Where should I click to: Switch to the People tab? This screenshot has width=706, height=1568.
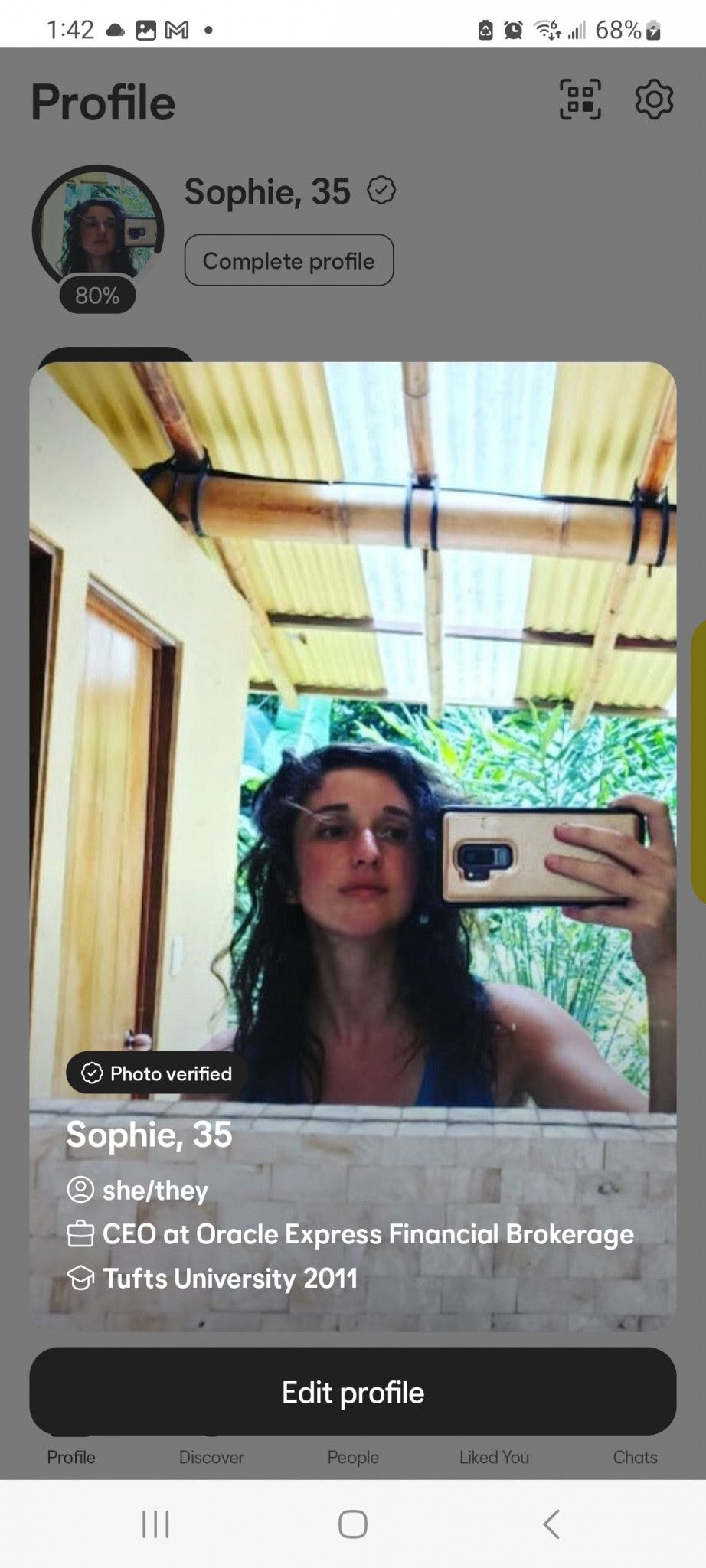point(353,1456)
